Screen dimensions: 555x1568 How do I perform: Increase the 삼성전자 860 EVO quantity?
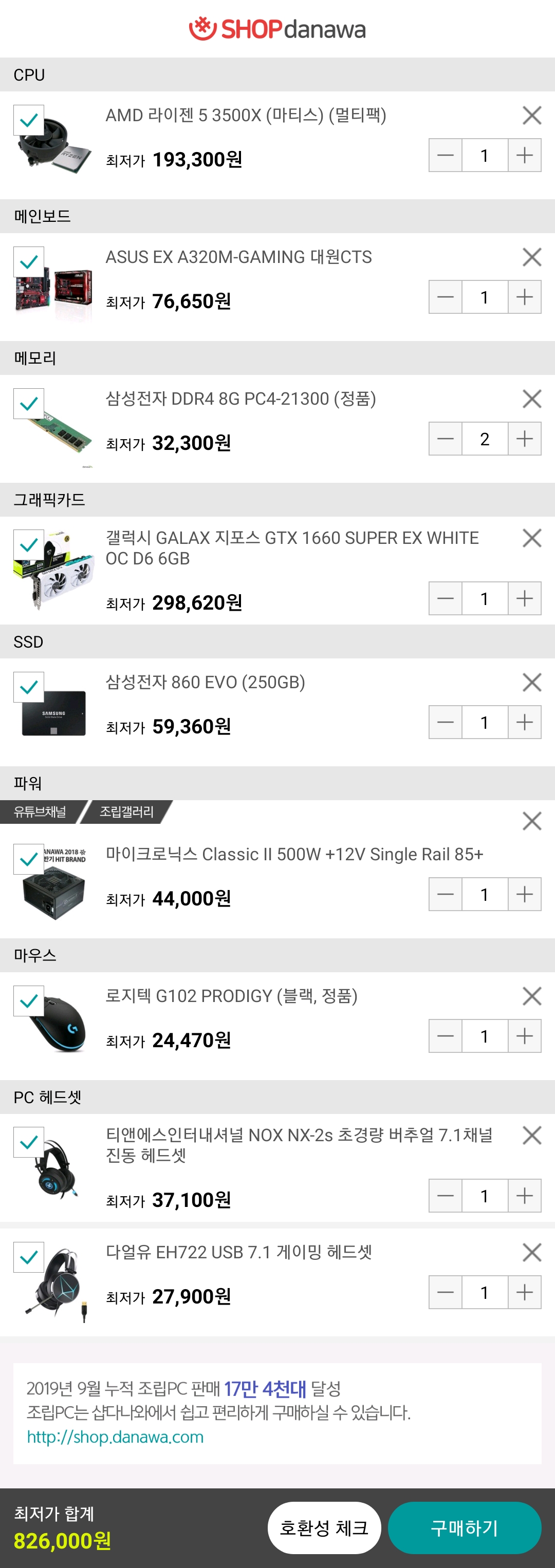click(x=524, y=722)
